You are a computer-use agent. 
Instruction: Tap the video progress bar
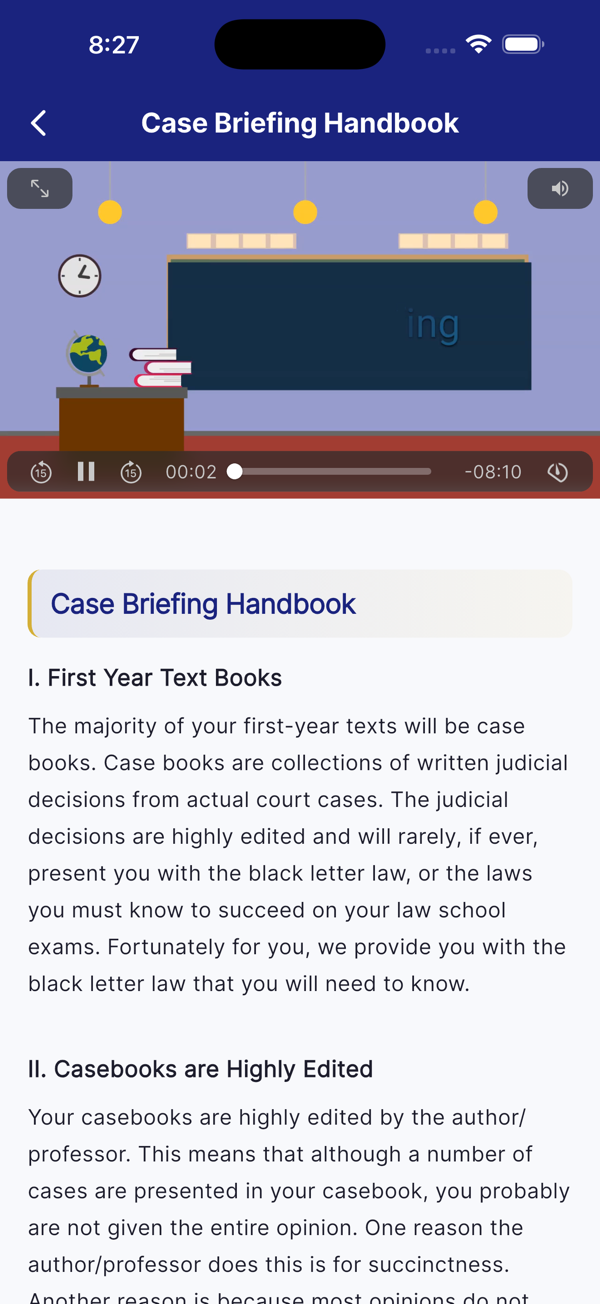coord(332,471)
